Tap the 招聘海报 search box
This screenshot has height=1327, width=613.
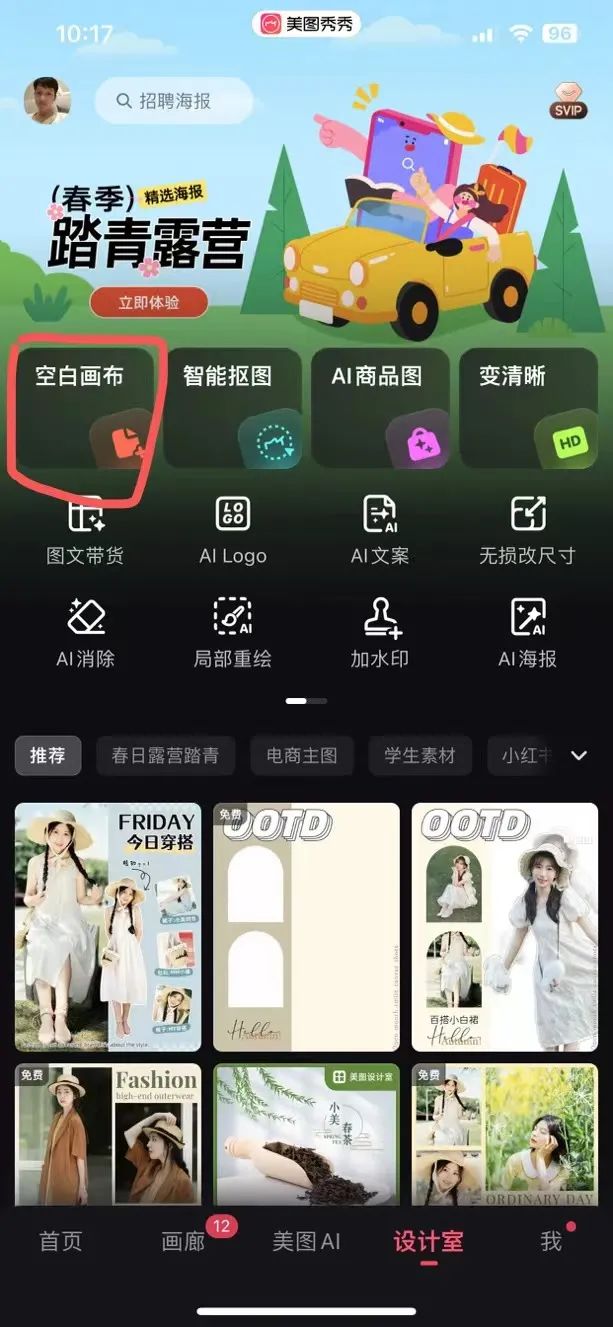click(174, 101)
